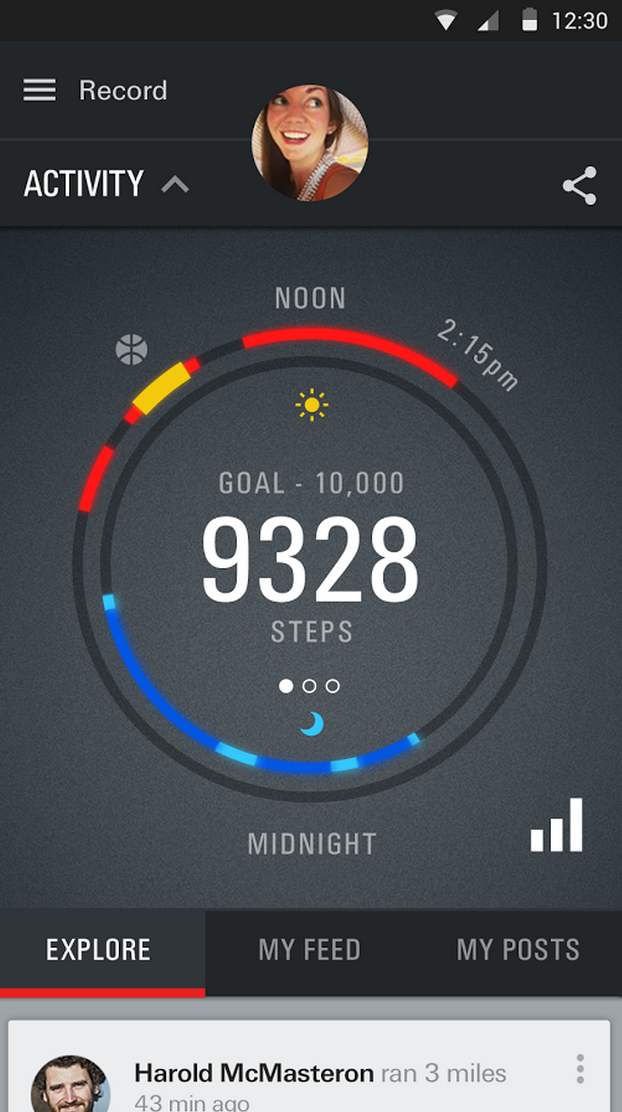Open Harold McMasteron's run post

(x=309, y=1067)
